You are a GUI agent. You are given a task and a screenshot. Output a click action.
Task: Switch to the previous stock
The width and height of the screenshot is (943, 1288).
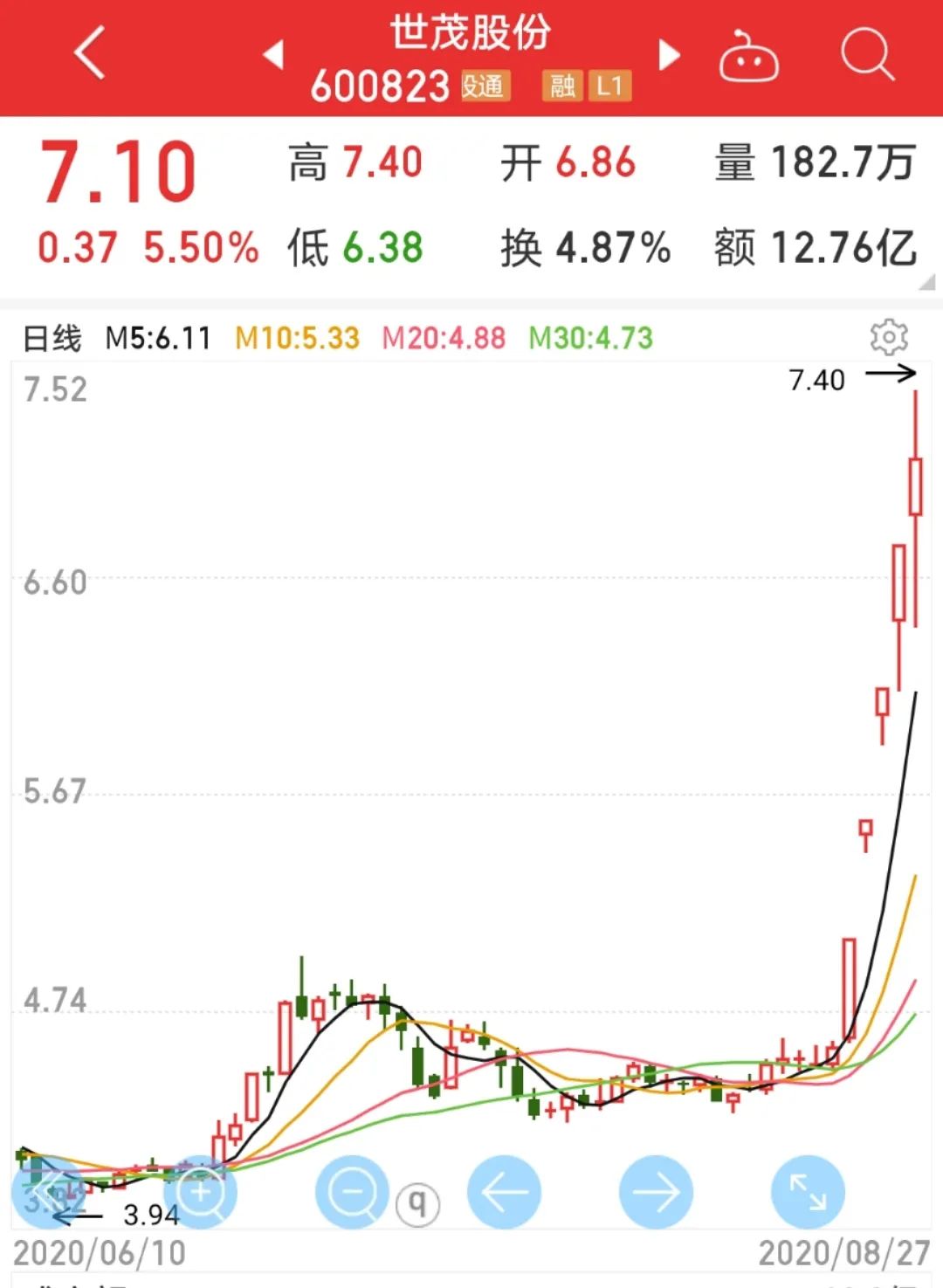coord(274,54)
